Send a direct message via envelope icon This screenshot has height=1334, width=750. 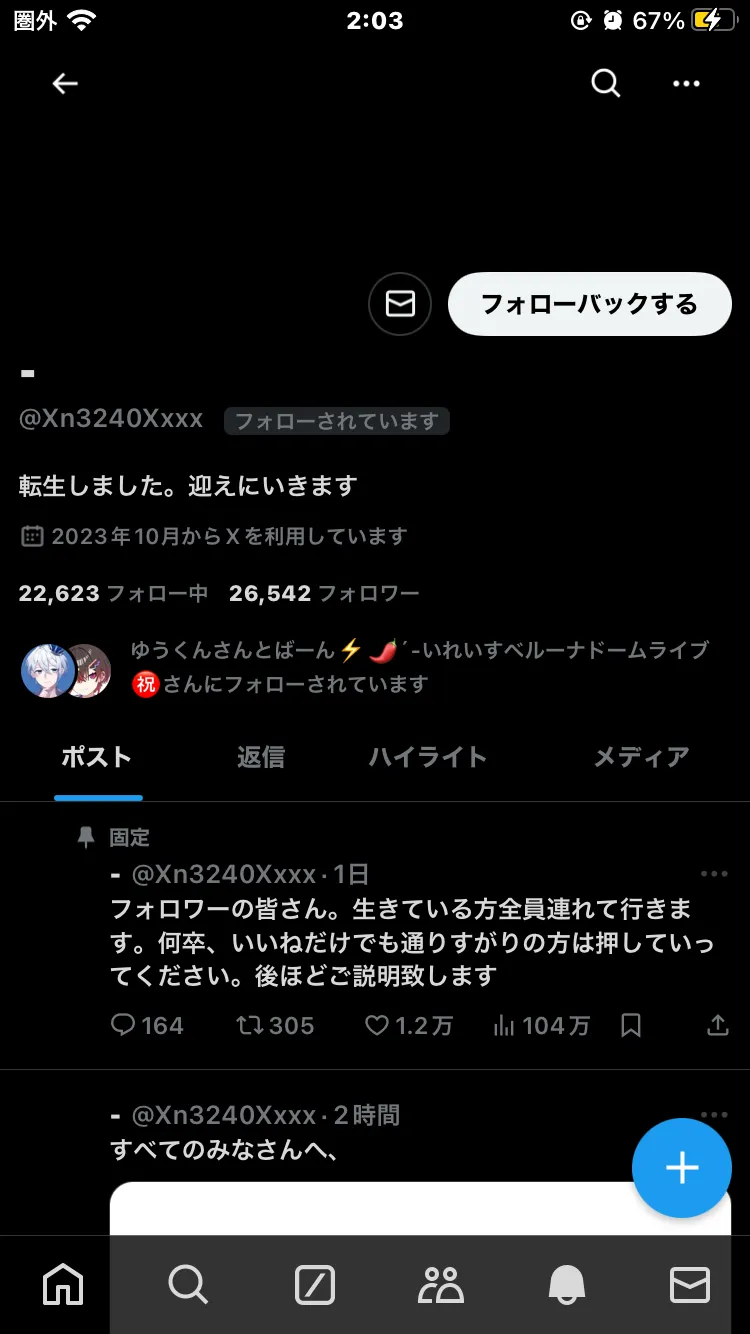(x=400, y=303)
